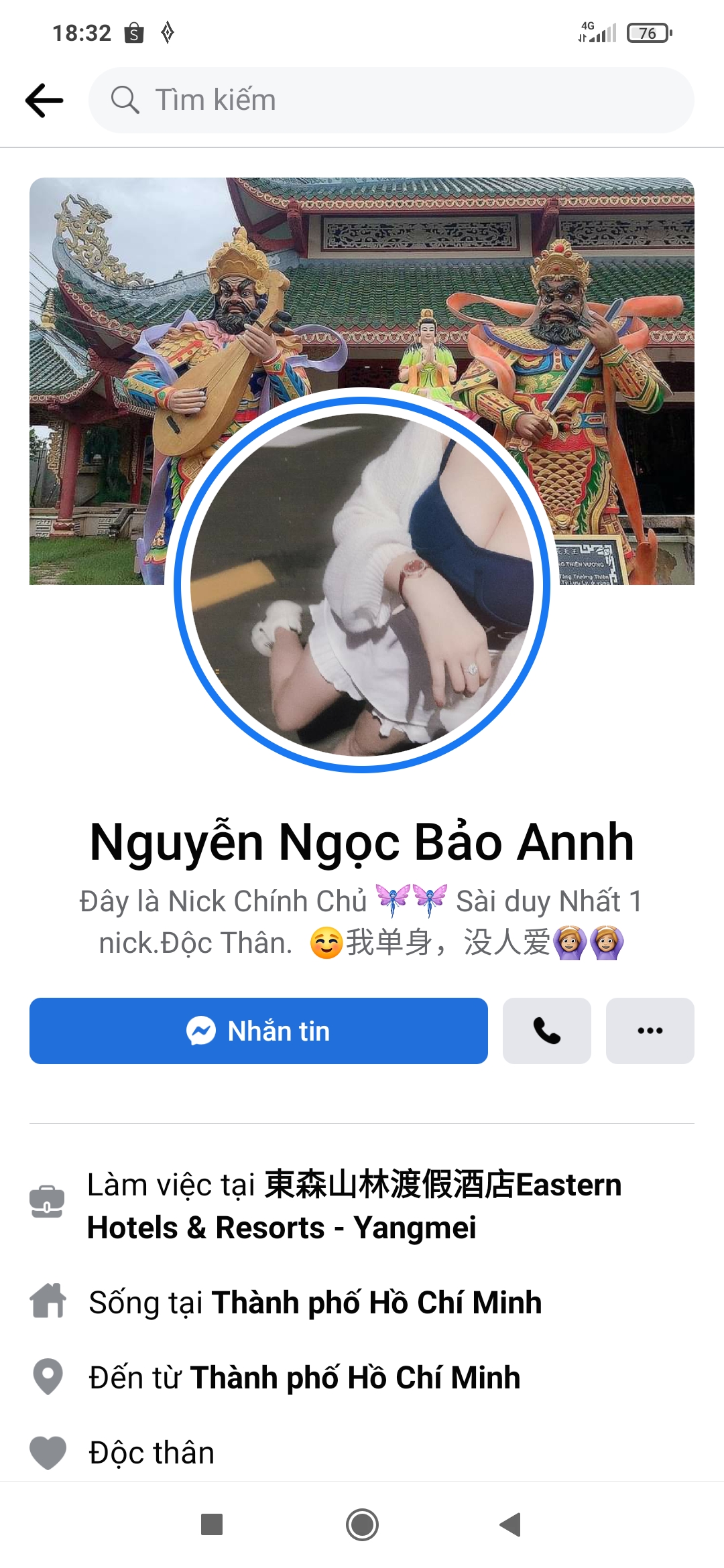View the circular profile picture
724x1568 pixels.
362,584
